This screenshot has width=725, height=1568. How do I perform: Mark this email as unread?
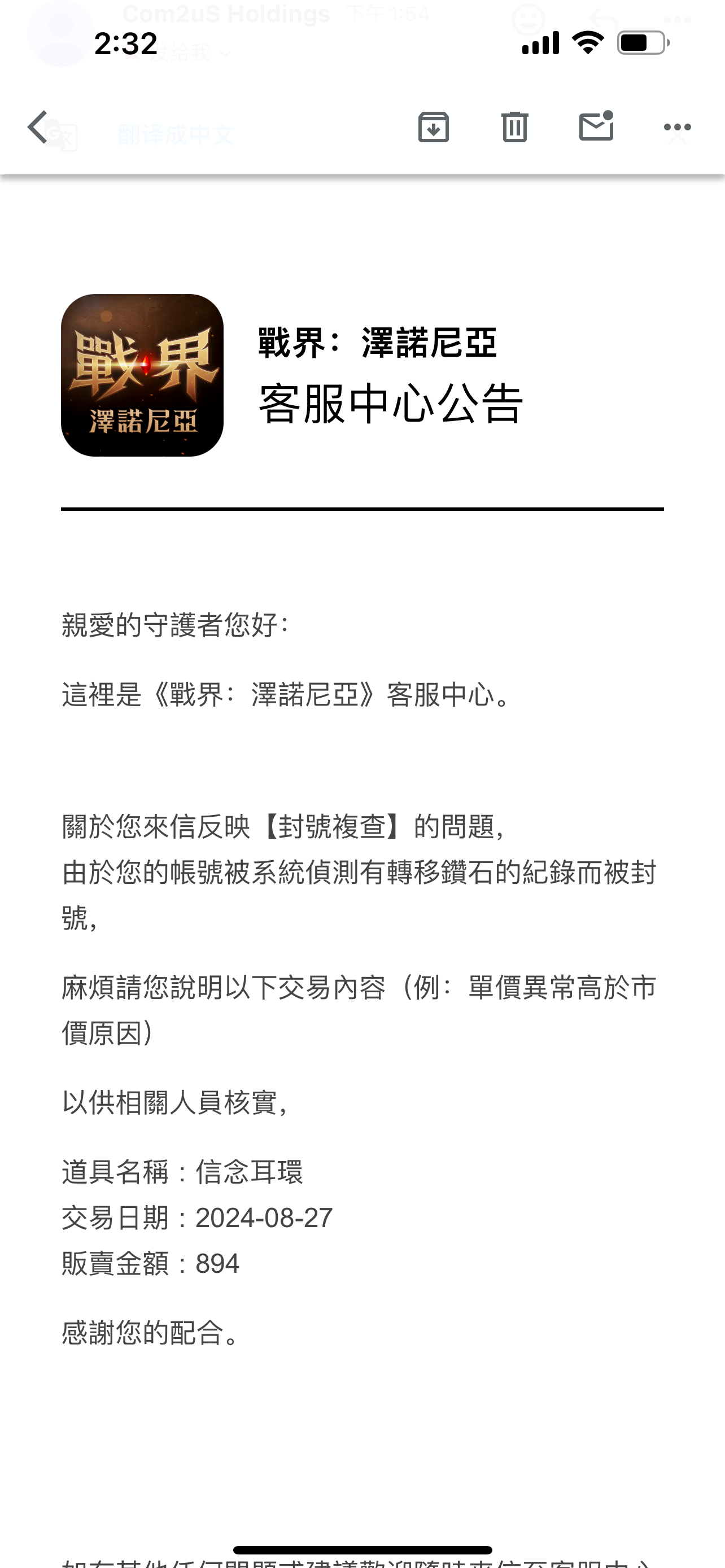tap(596, 126)
